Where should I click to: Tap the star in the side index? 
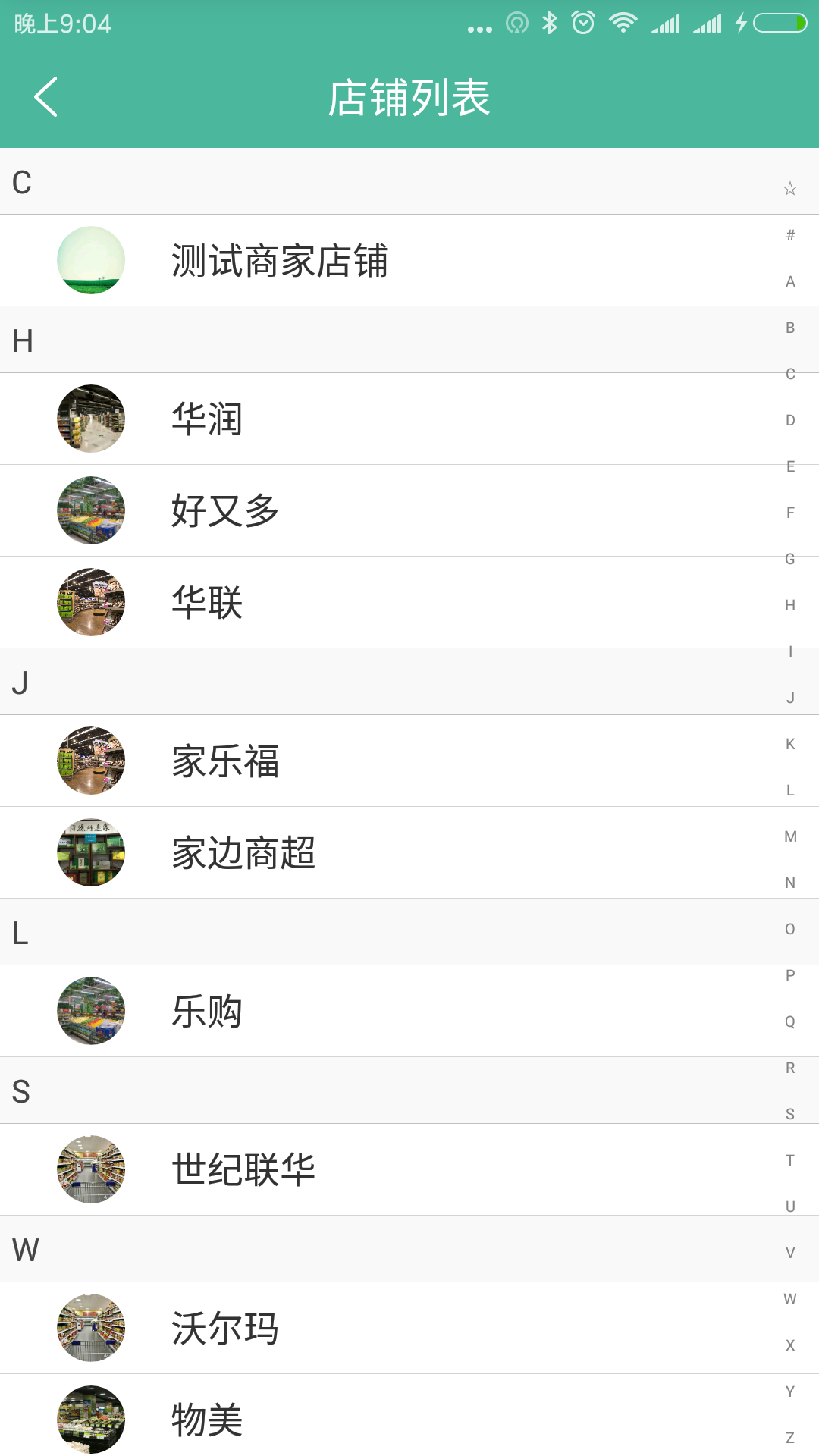pos(790,189)
